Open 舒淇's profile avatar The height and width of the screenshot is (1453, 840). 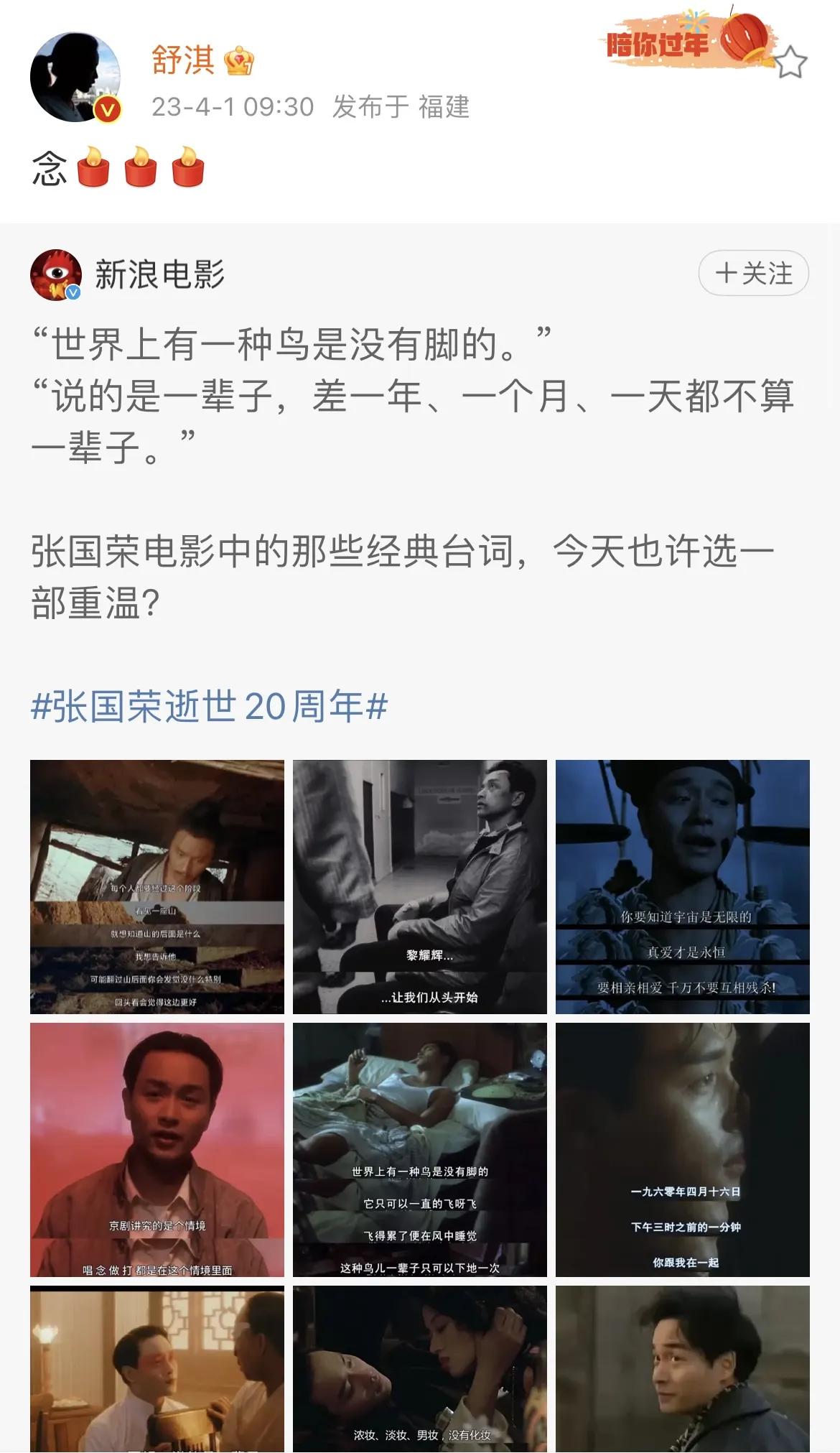coord(75,77)
